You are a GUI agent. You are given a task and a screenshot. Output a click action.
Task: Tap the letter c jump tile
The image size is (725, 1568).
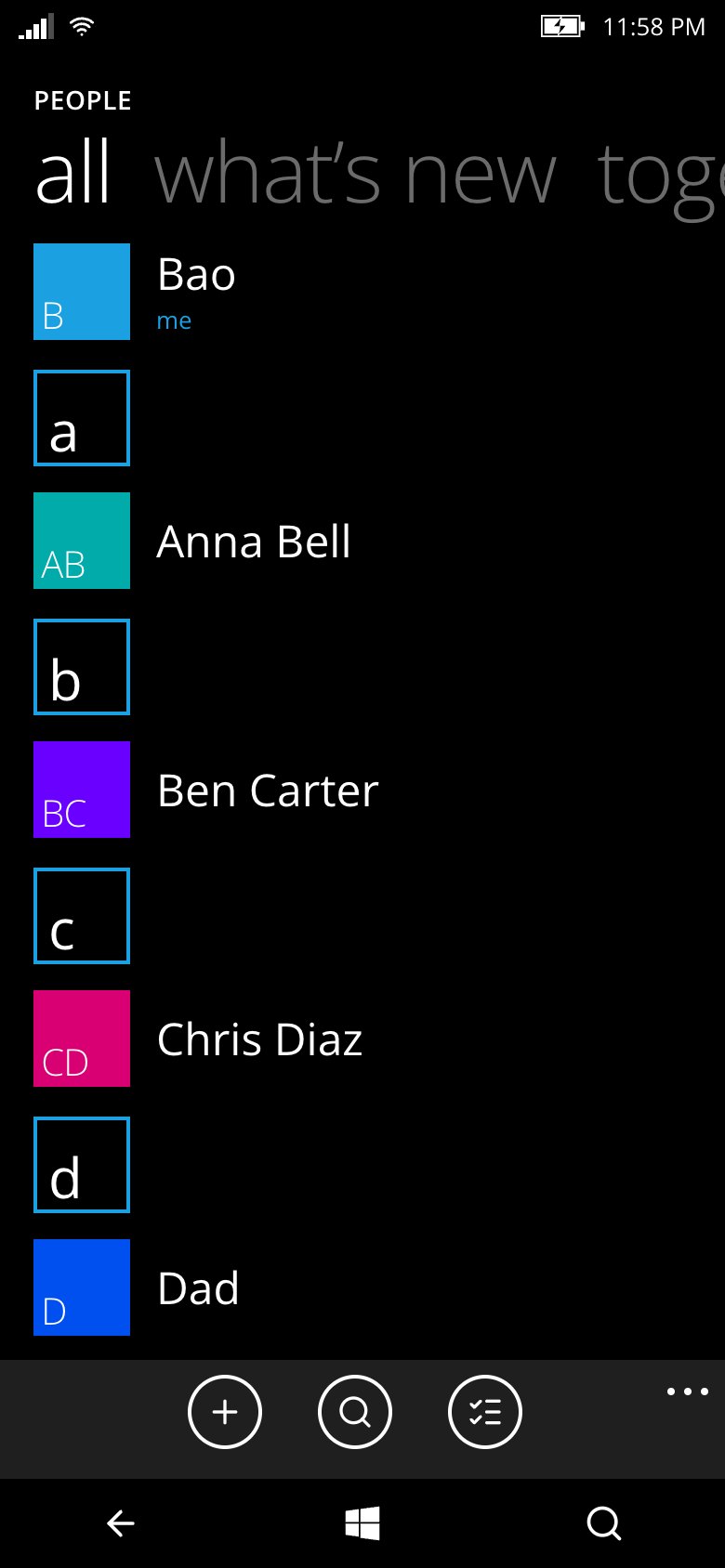[x=82, y=916]
